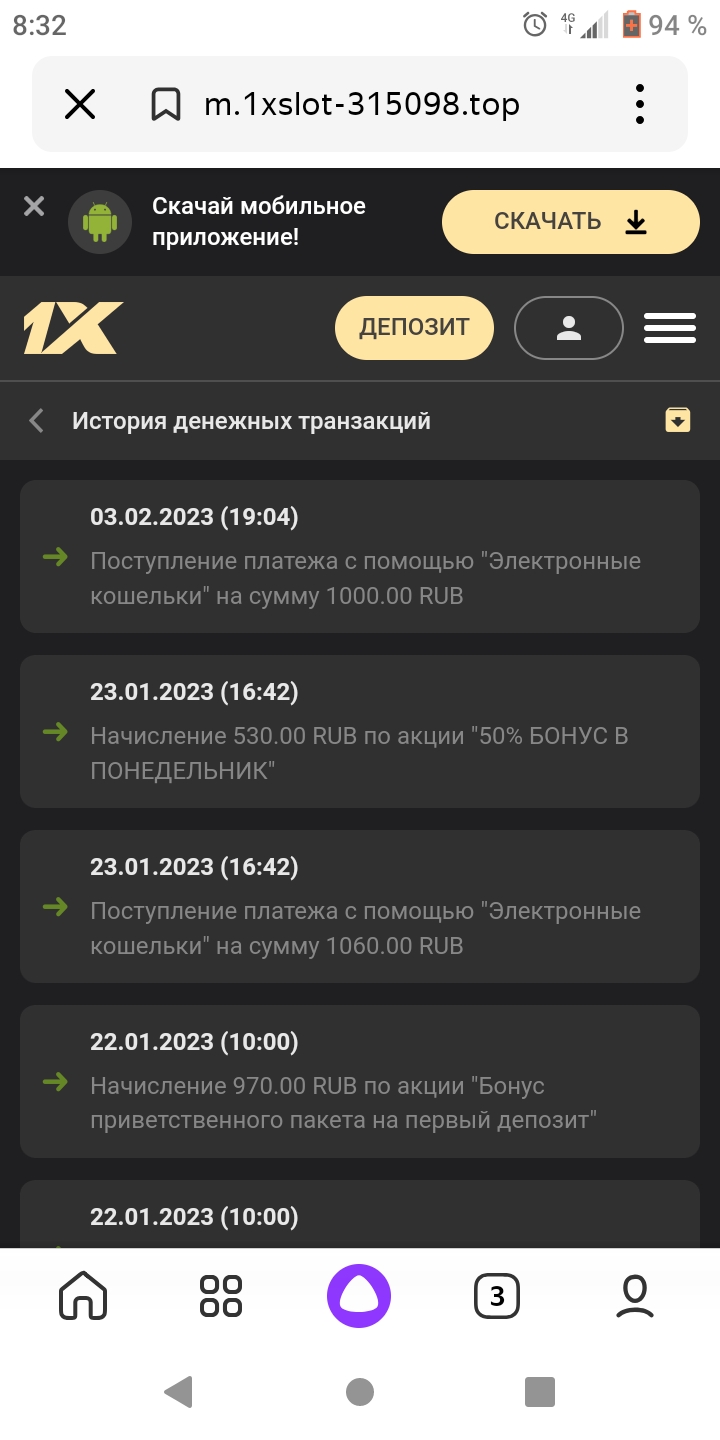This screenshot has height=1440, width=720.
Task: Tap the archive download icon
Action: [x=678, y=420]
